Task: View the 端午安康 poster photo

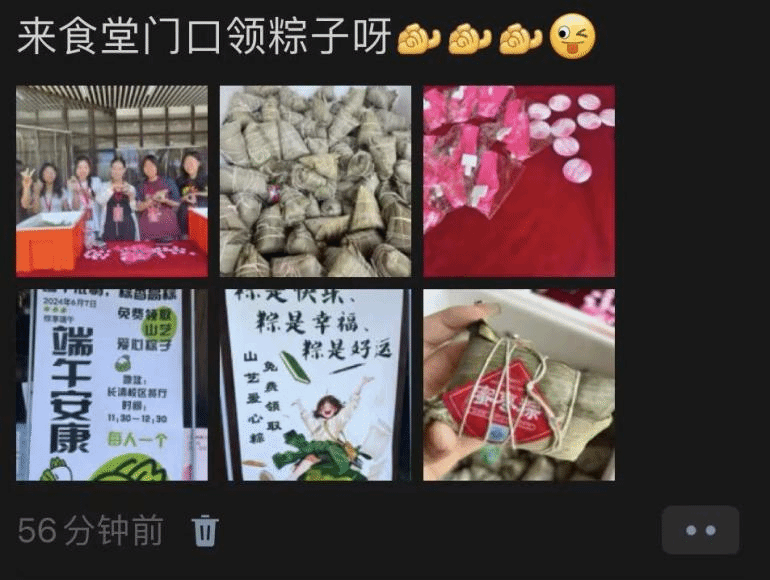Action: (x=112, y=385)
